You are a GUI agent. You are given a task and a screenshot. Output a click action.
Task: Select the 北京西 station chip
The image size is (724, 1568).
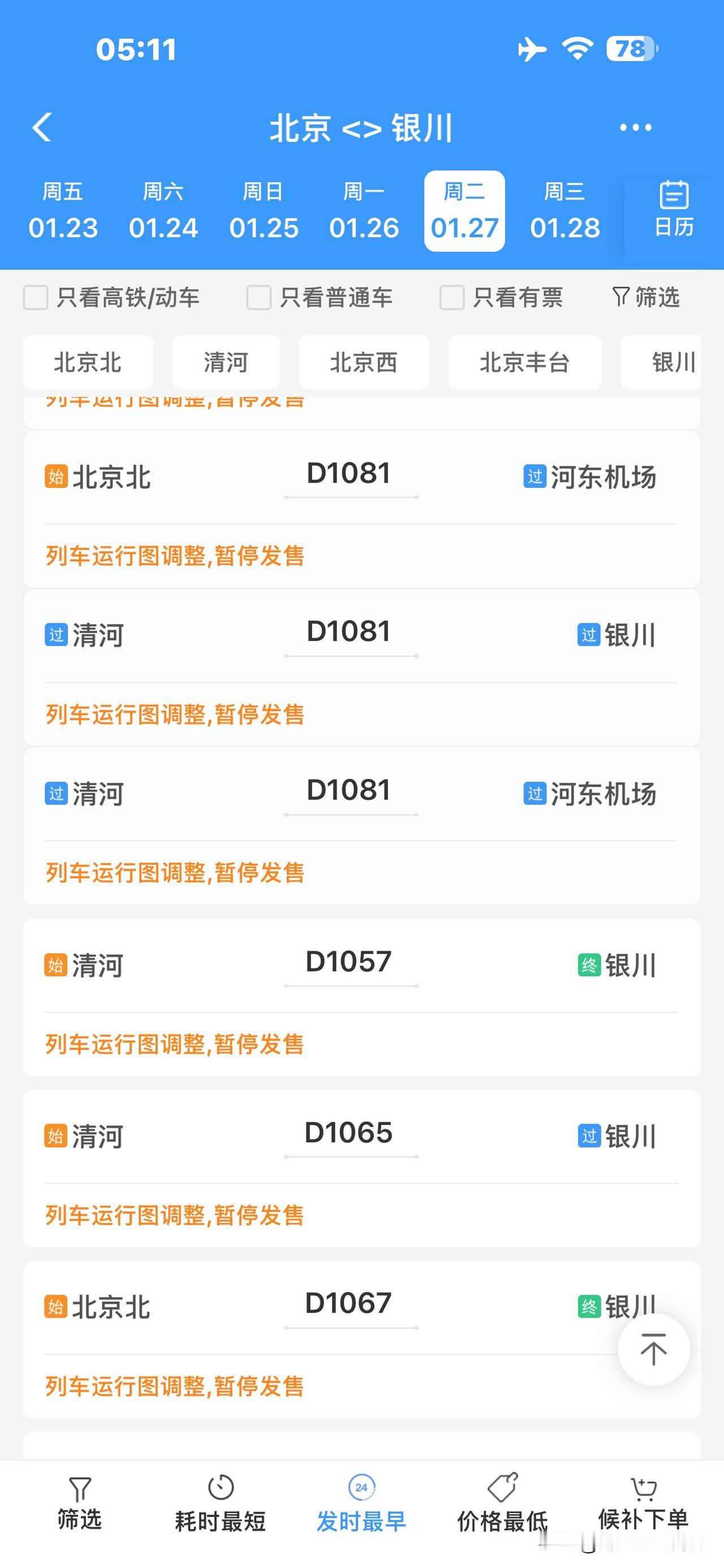pyautogui.click(x=364, y=363)
